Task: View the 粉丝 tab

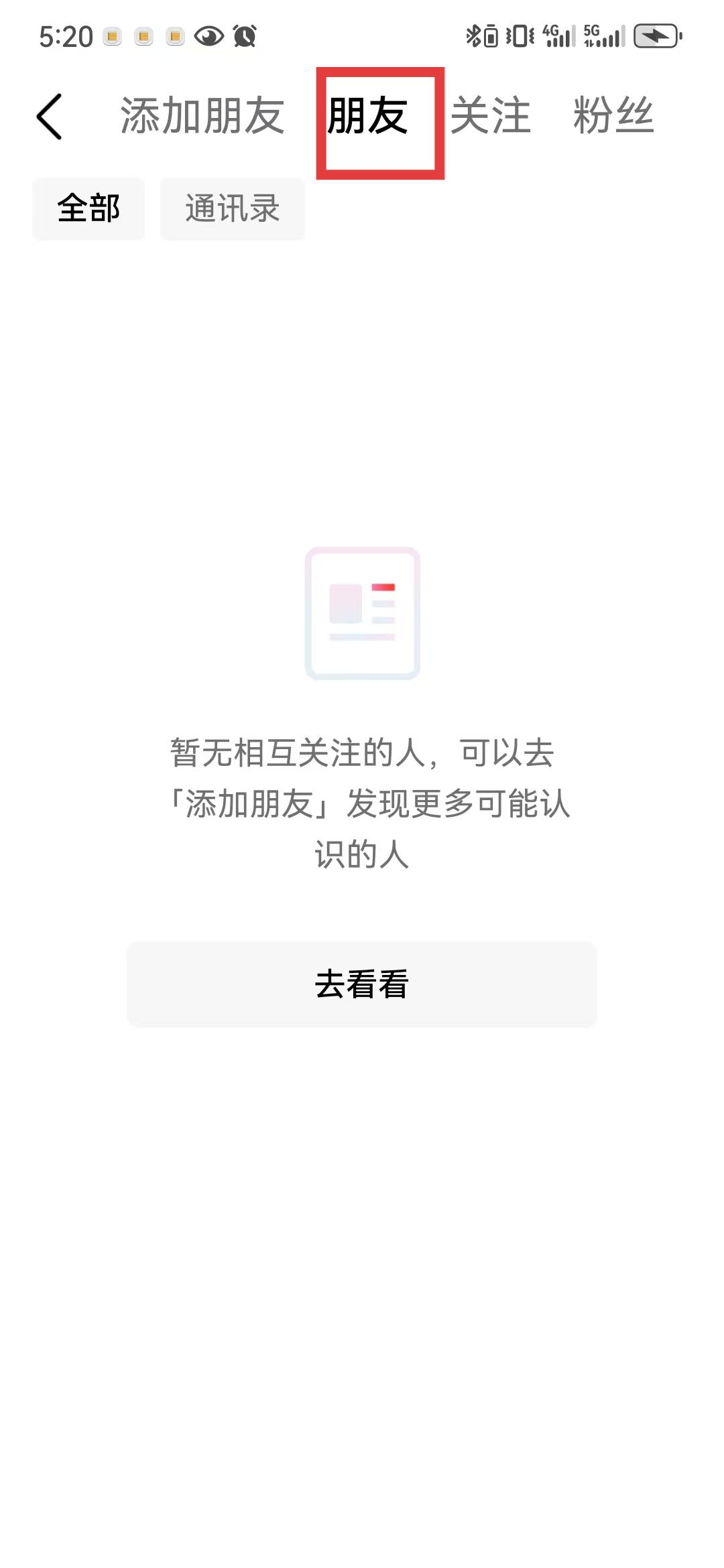Action: point(613,115)
